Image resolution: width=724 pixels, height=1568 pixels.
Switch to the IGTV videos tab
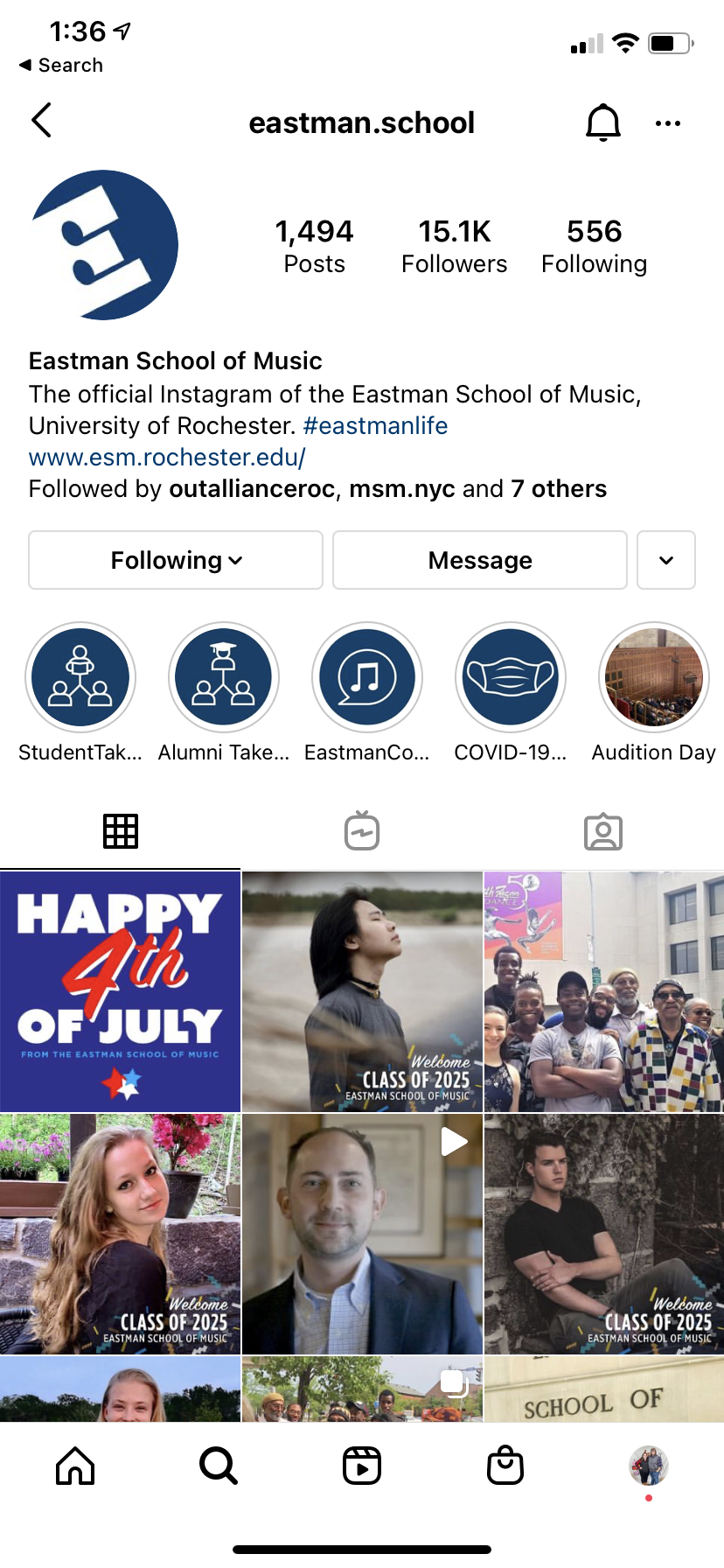click(x=362, y=831)
